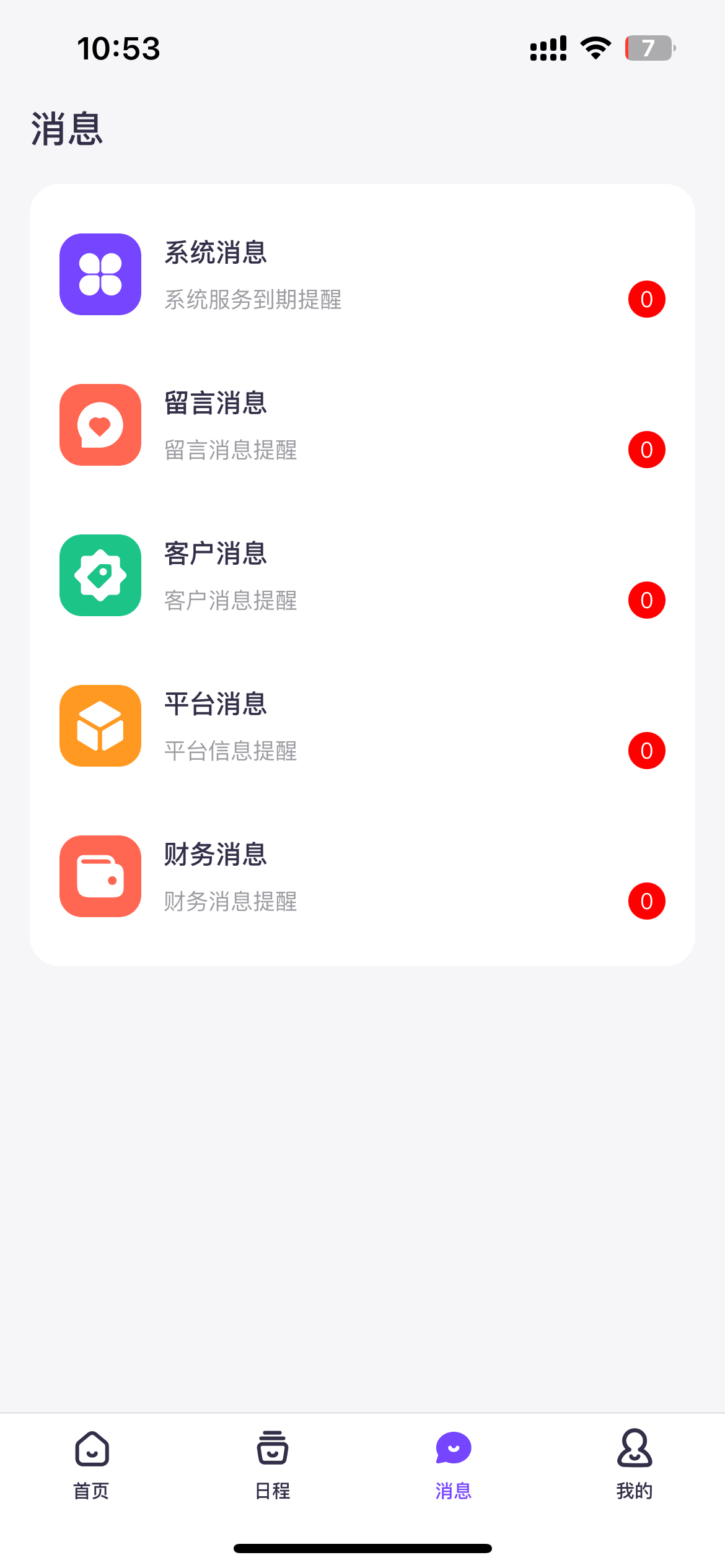Switch to the 首页 tab
Screen dimensions: 725x1568
pos(92,1464)
